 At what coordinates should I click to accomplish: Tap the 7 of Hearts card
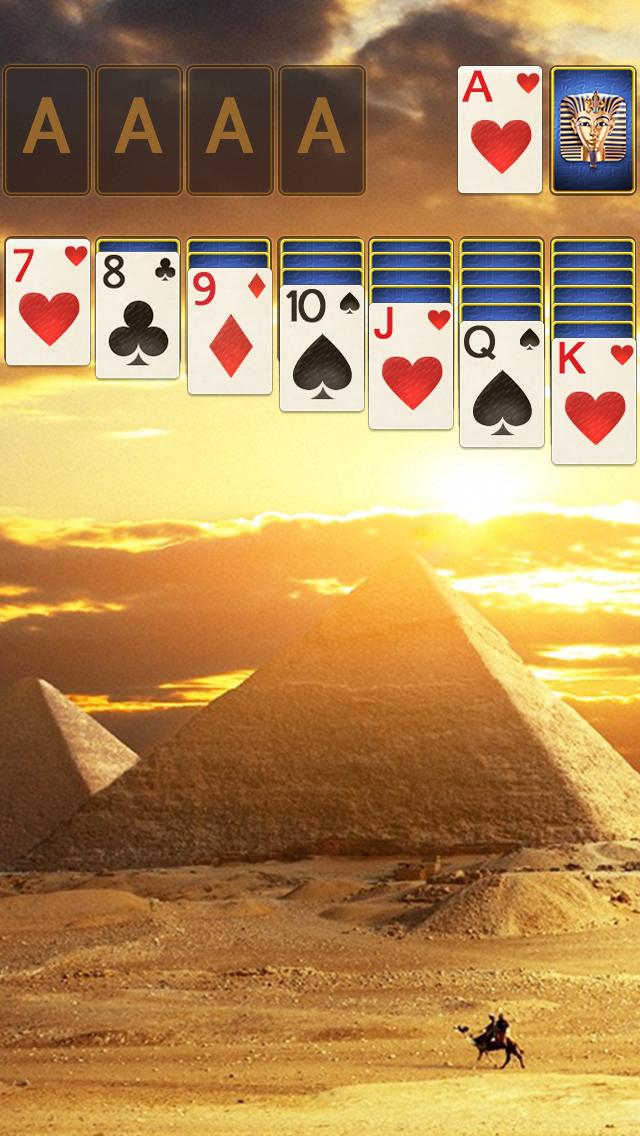(48, 302)
